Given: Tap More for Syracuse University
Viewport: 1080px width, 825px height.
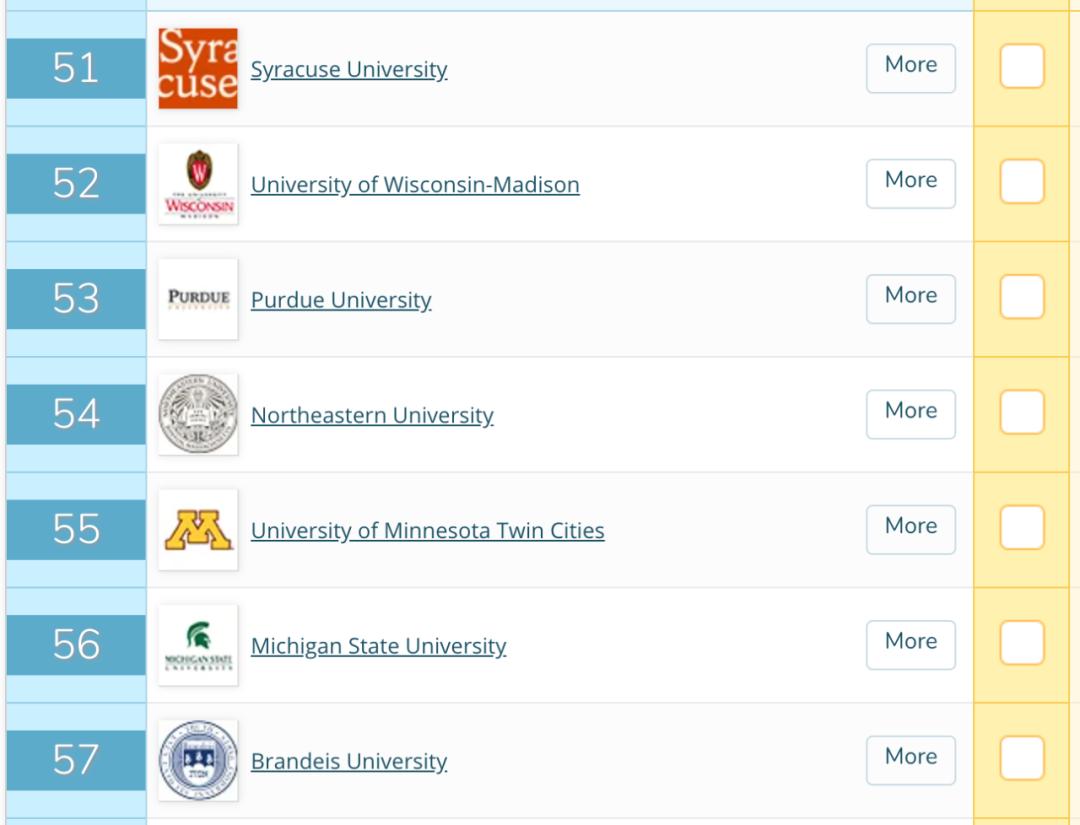Looking at the screenshot, I should pyautogui.click(x=910, y=68).
